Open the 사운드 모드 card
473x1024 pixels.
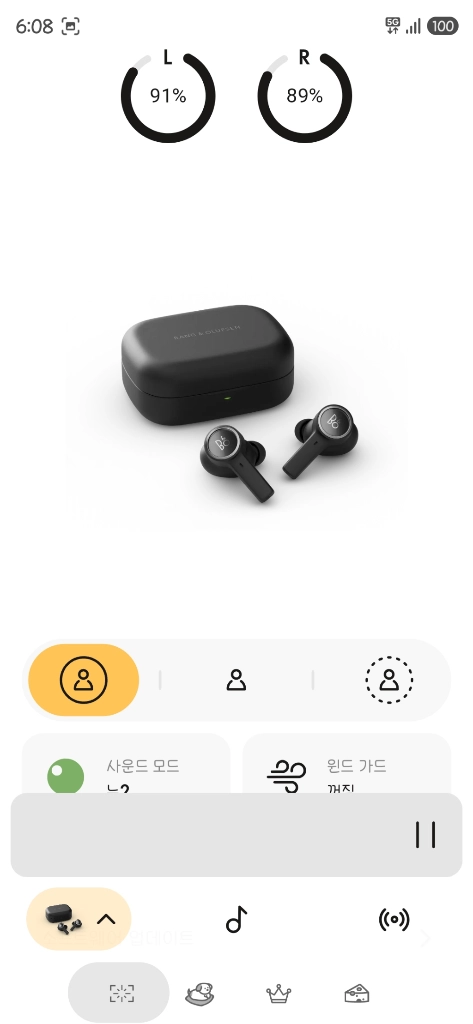coord(126,763)
